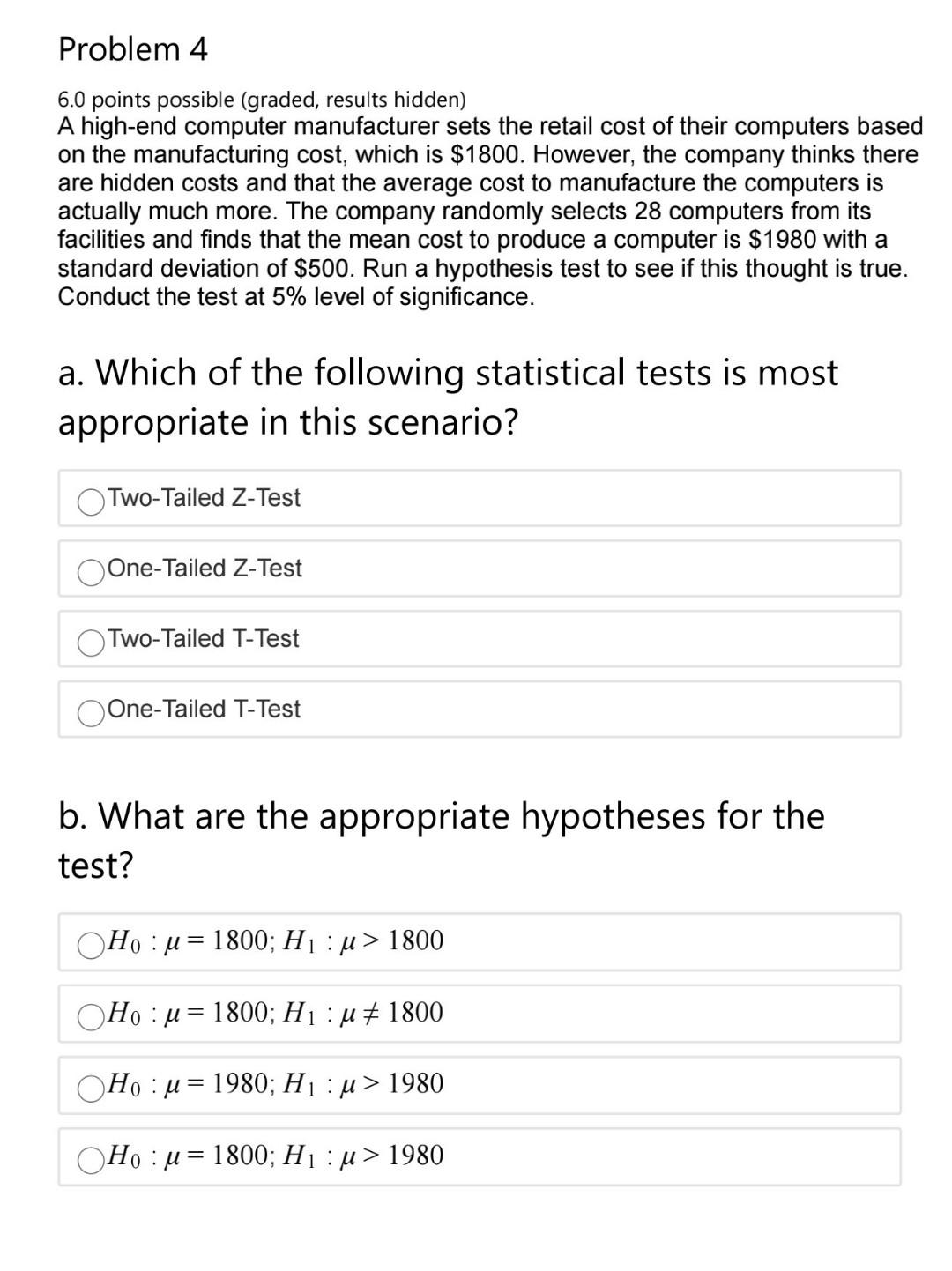The width and height of the screenshot is (952, 1271).
Task: Select the Two-Tailed T-Test radio button
Action: pos(90,641)
